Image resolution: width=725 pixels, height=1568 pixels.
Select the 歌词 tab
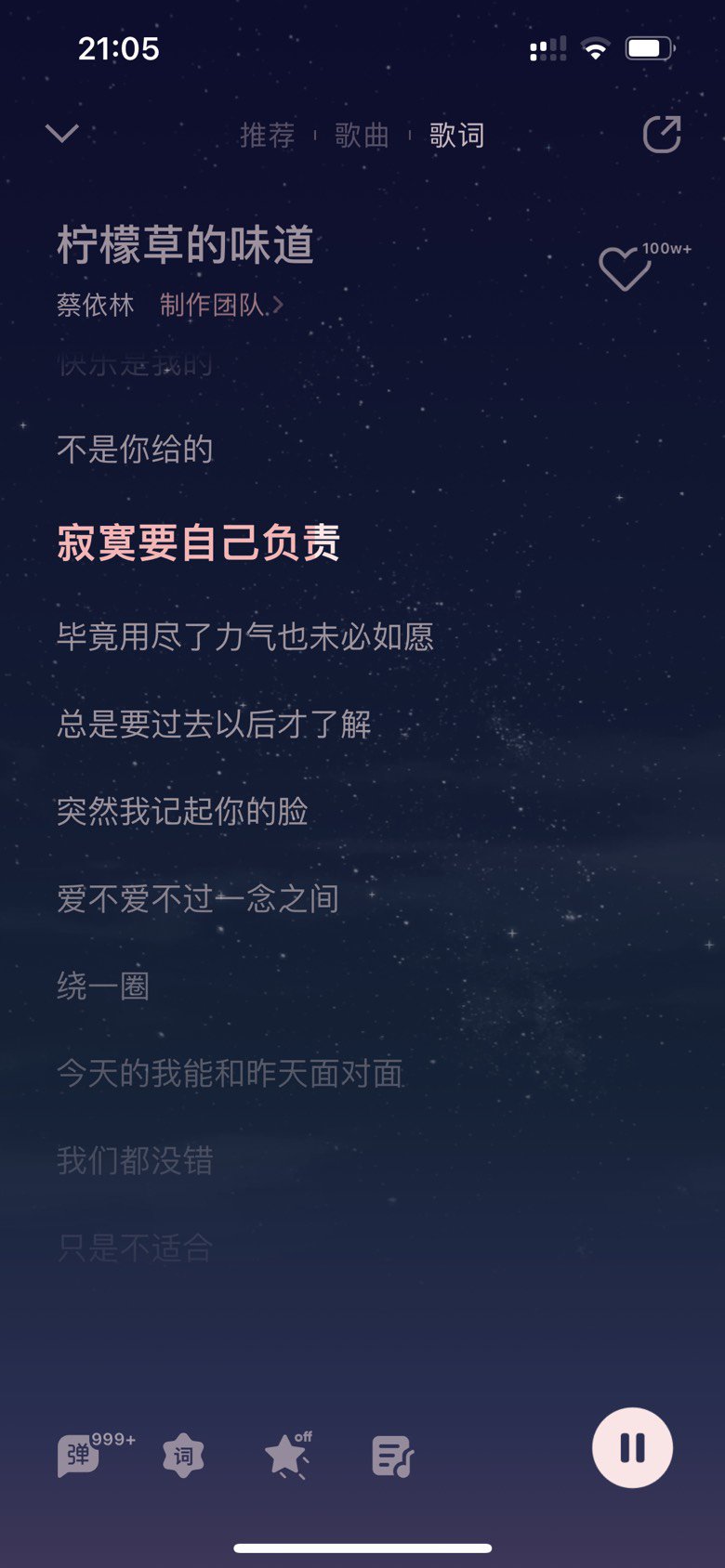pyautogui.click(x=456, y=136)
